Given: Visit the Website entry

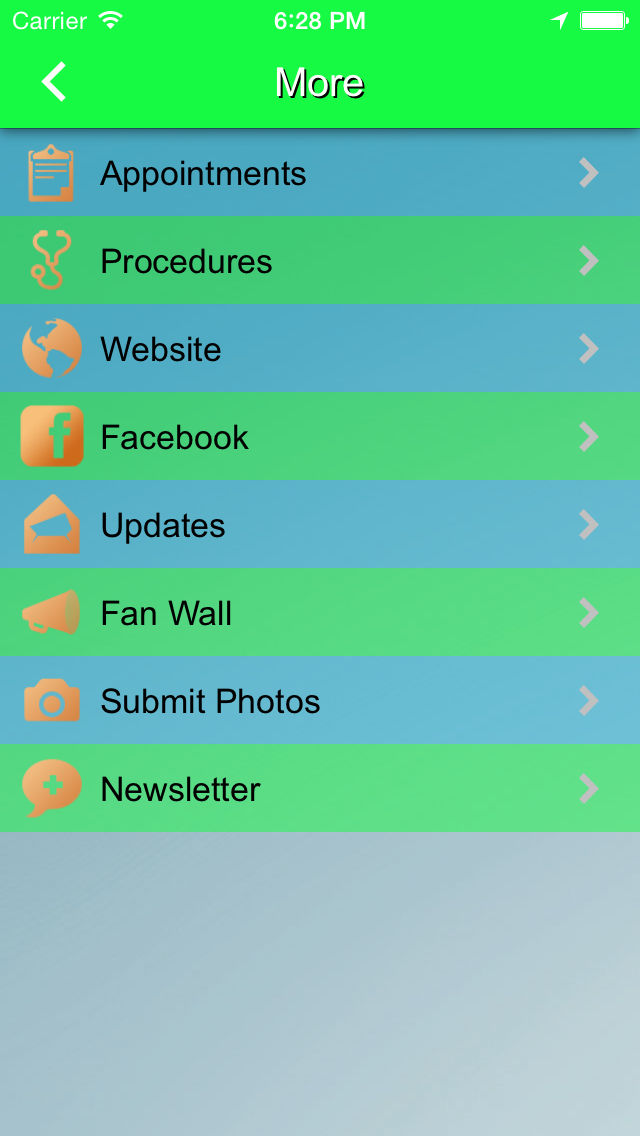Looking at the screenshot, I should [x=320, y=348].
